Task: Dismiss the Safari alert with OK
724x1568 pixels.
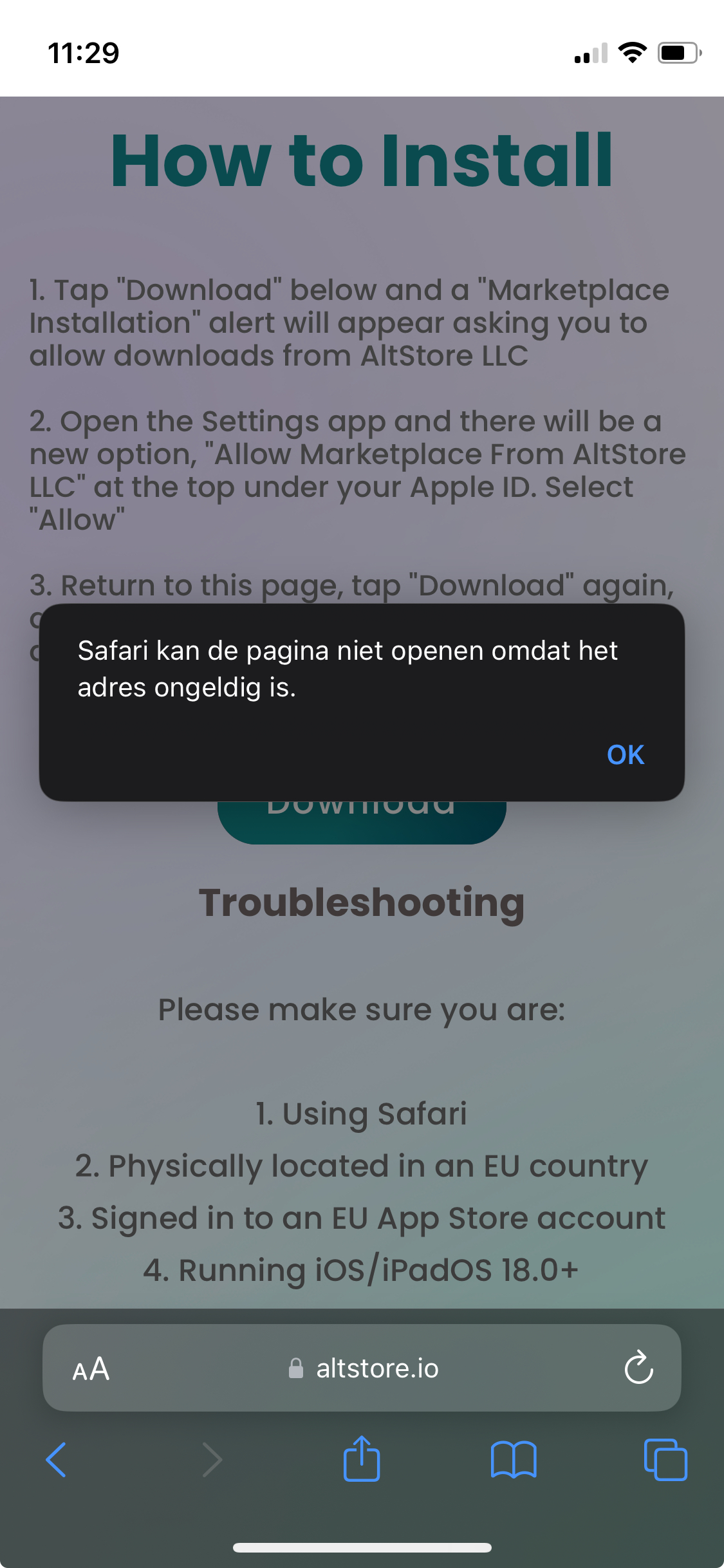Action: tap(625, 754)
